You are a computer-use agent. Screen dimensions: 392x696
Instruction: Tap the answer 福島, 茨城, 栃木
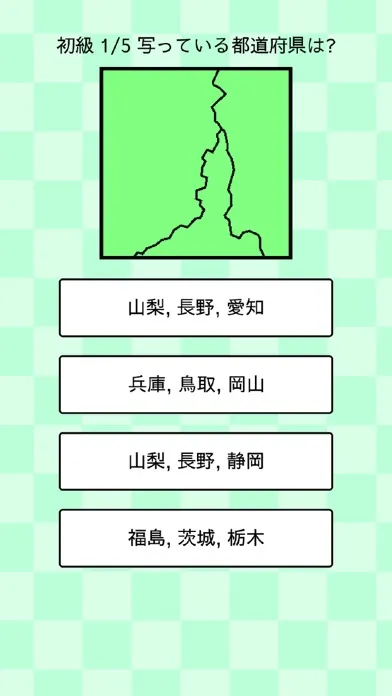pyautogui.click(x=196, y=538)
